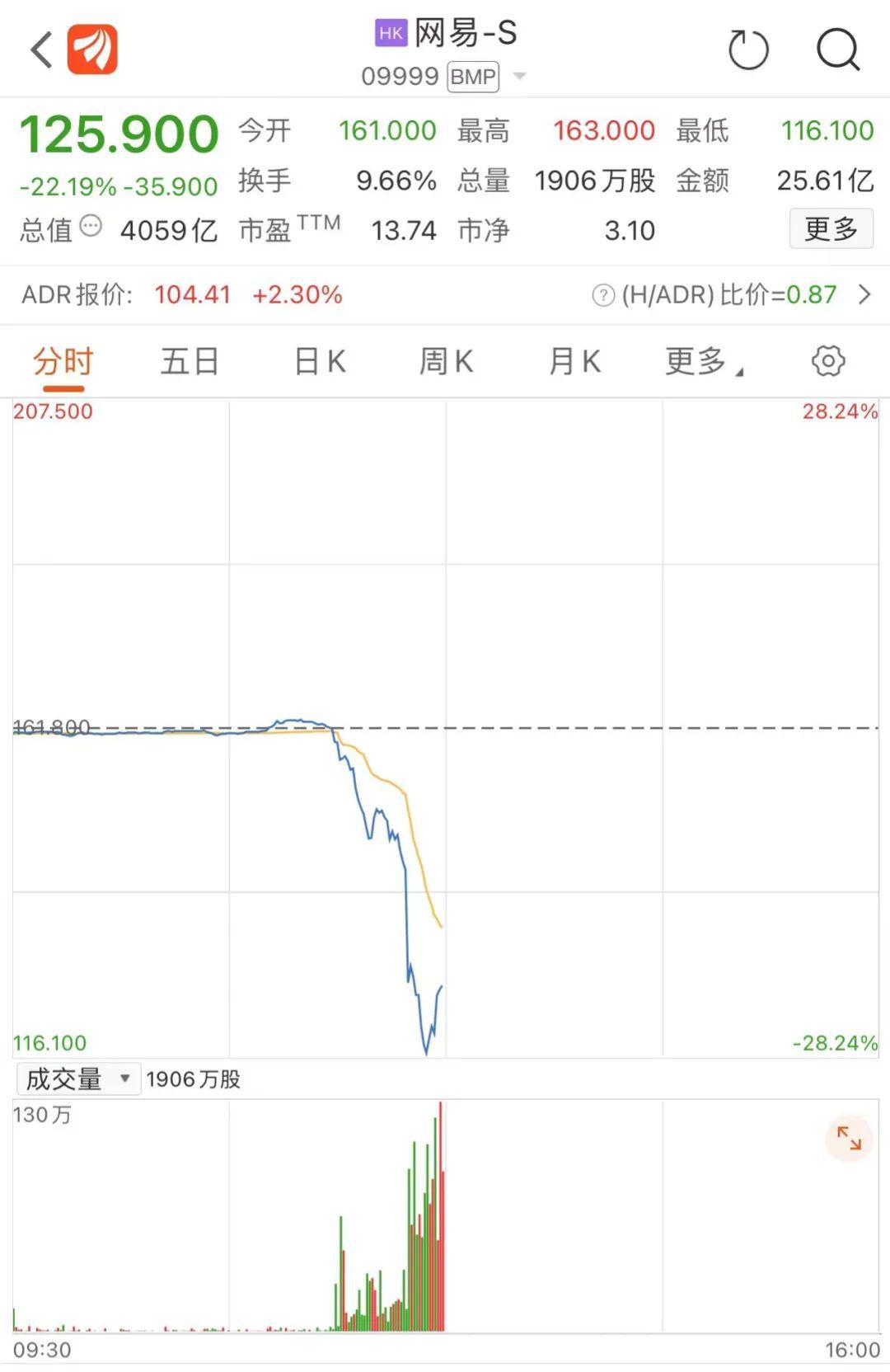Go back to the previous page
The height and width of the screenshot is (1372, 890).
point(41,49)
